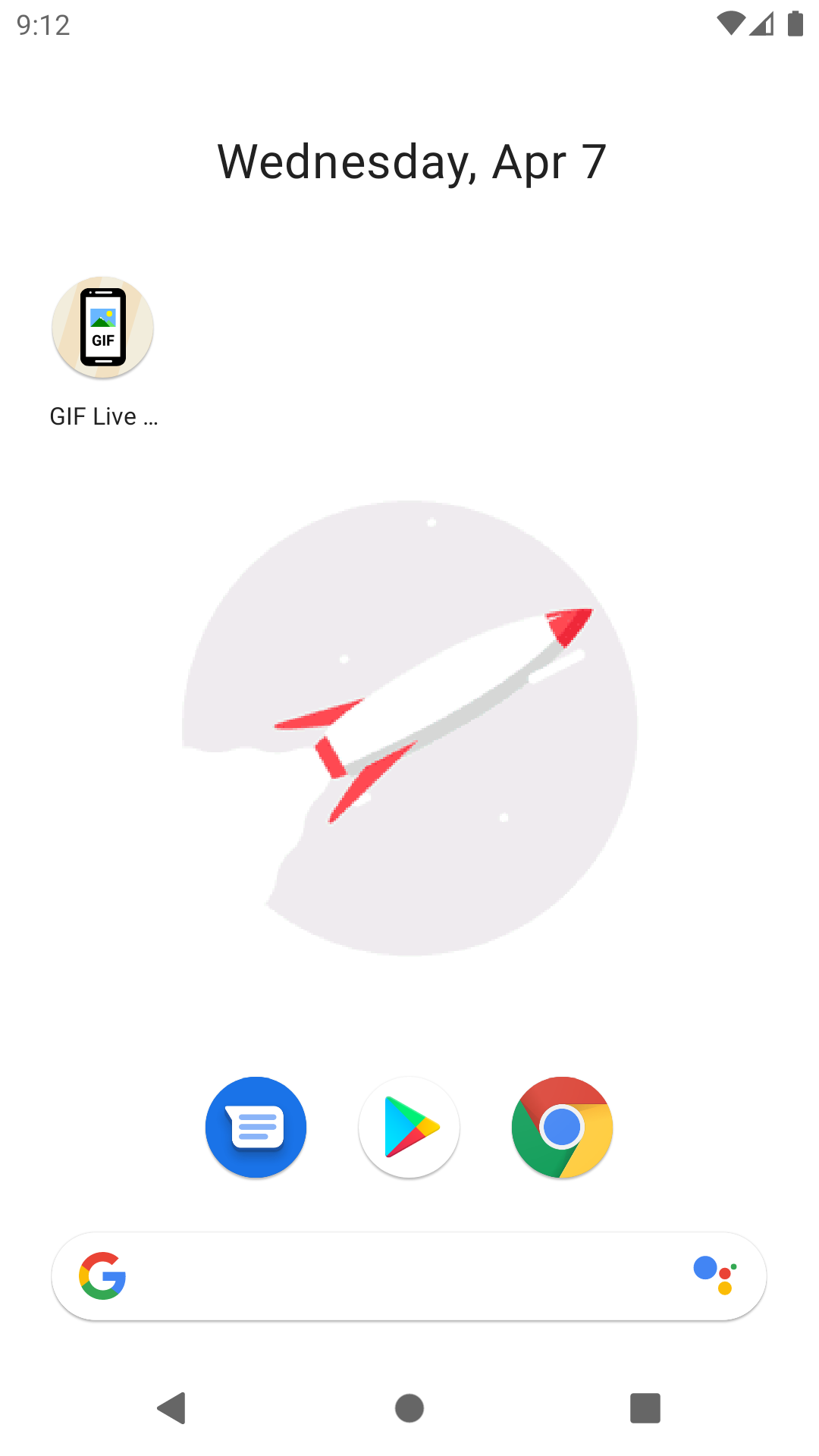
Task: Open the calendar via the date widget
Action: [x=412, y=162]
